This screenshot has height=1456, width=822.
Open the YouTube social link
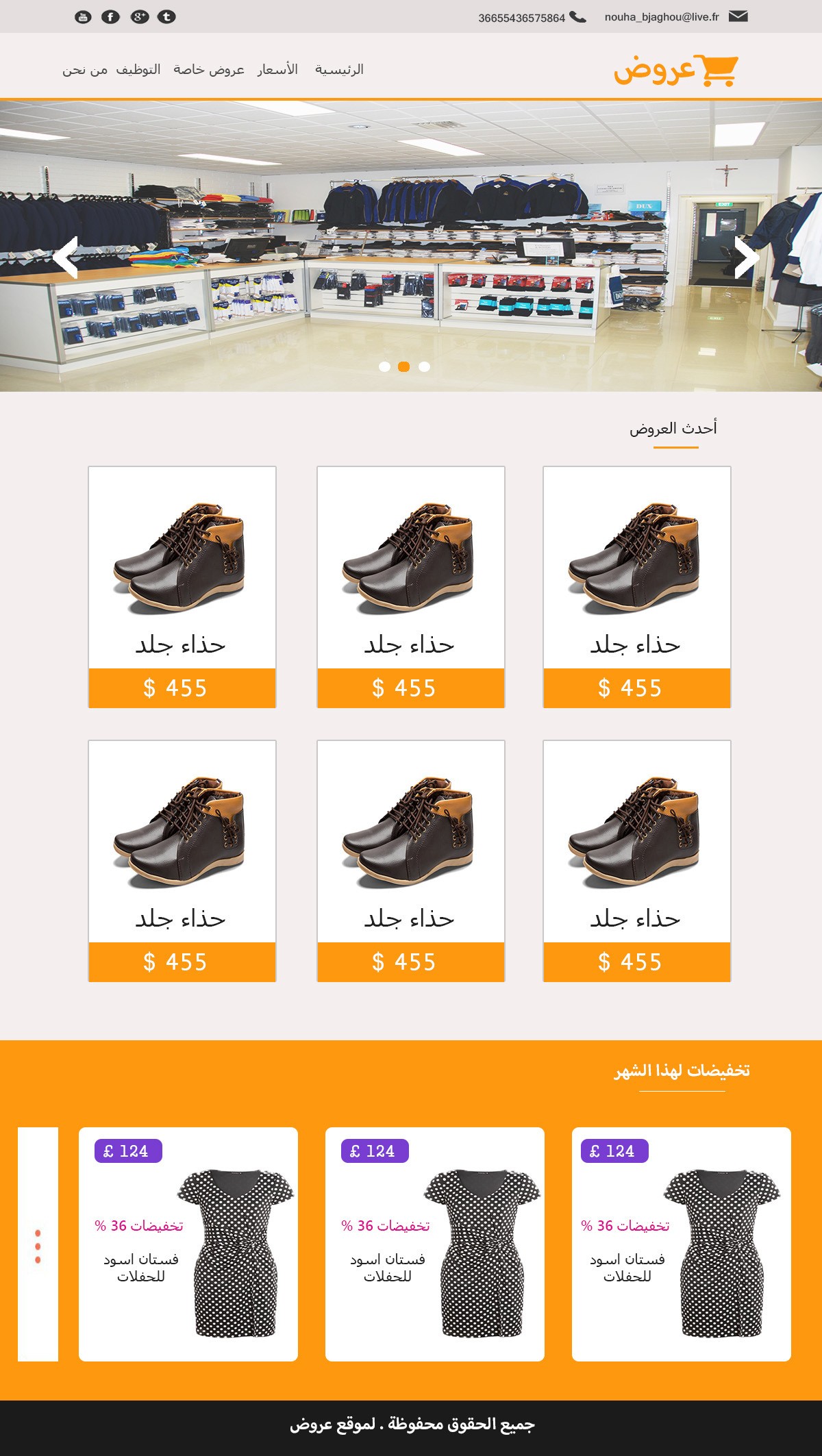83,17
